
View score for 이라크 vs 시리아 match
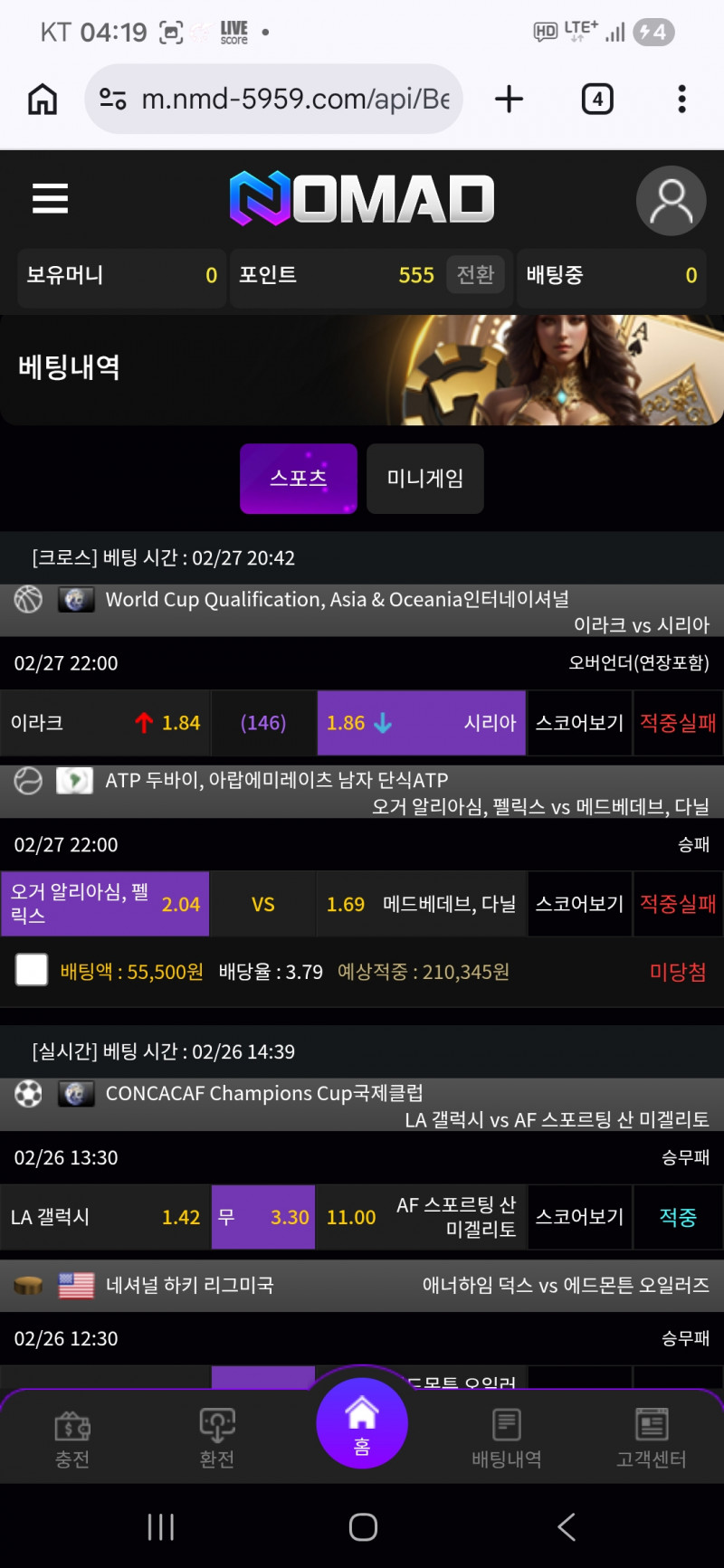coord(579,723)
